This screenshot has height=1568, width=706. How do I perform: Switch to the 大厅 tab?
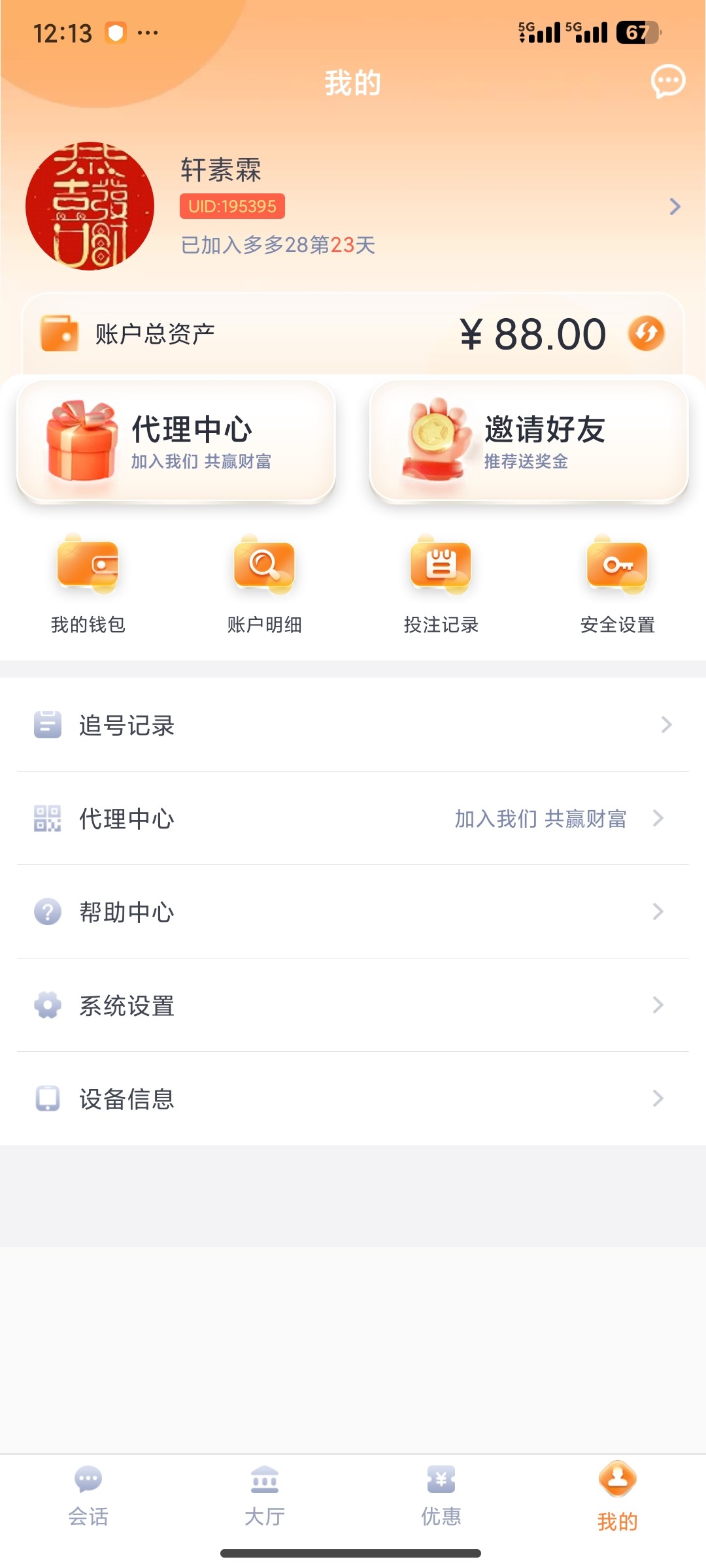[x=265, y=1495]
